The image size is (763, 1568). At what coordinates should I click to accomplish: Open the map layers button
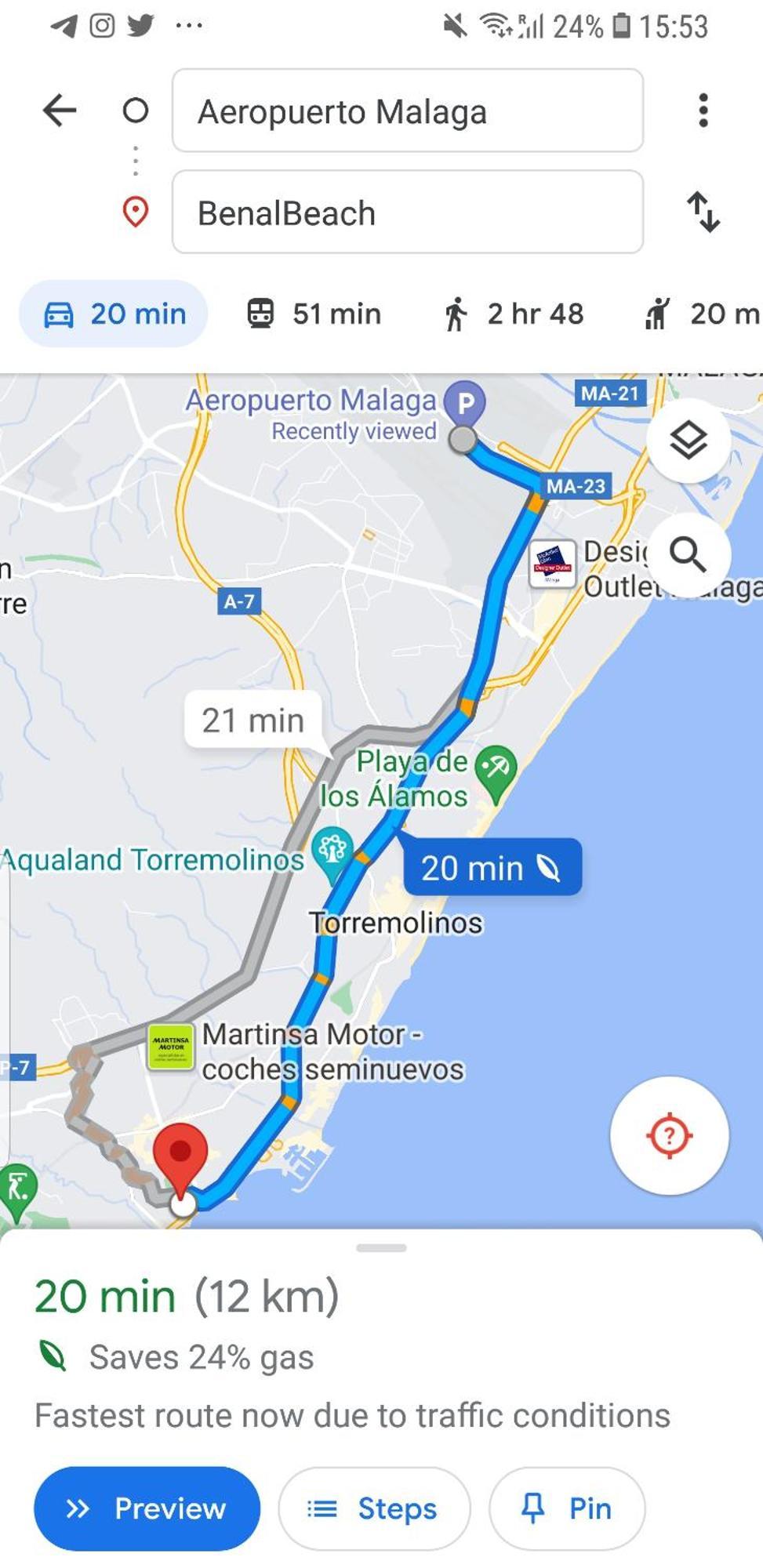(688, 441)
